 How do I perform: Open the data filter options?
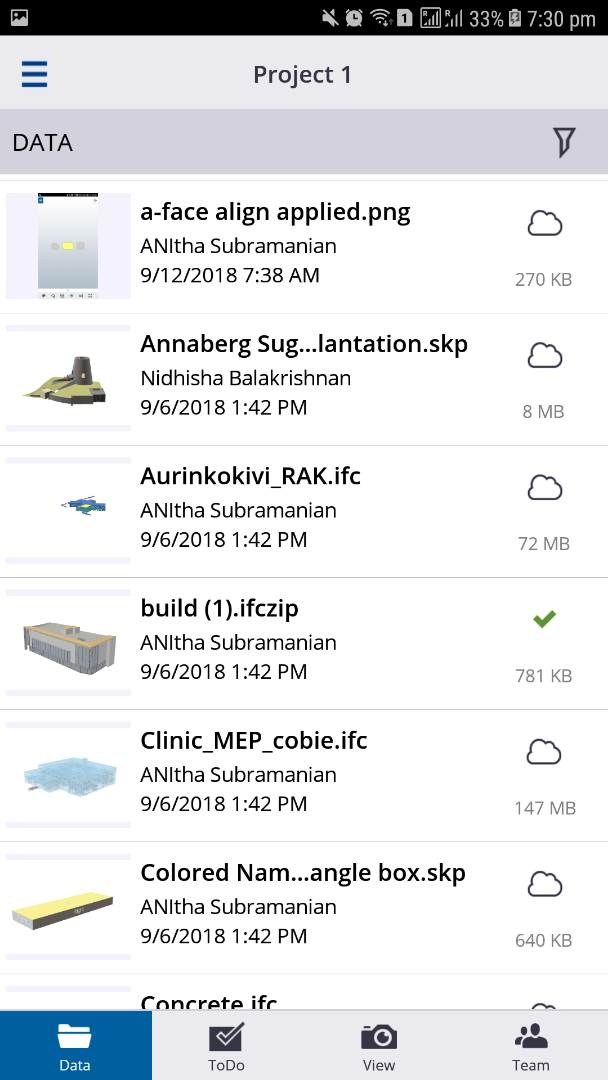point(564,143)
